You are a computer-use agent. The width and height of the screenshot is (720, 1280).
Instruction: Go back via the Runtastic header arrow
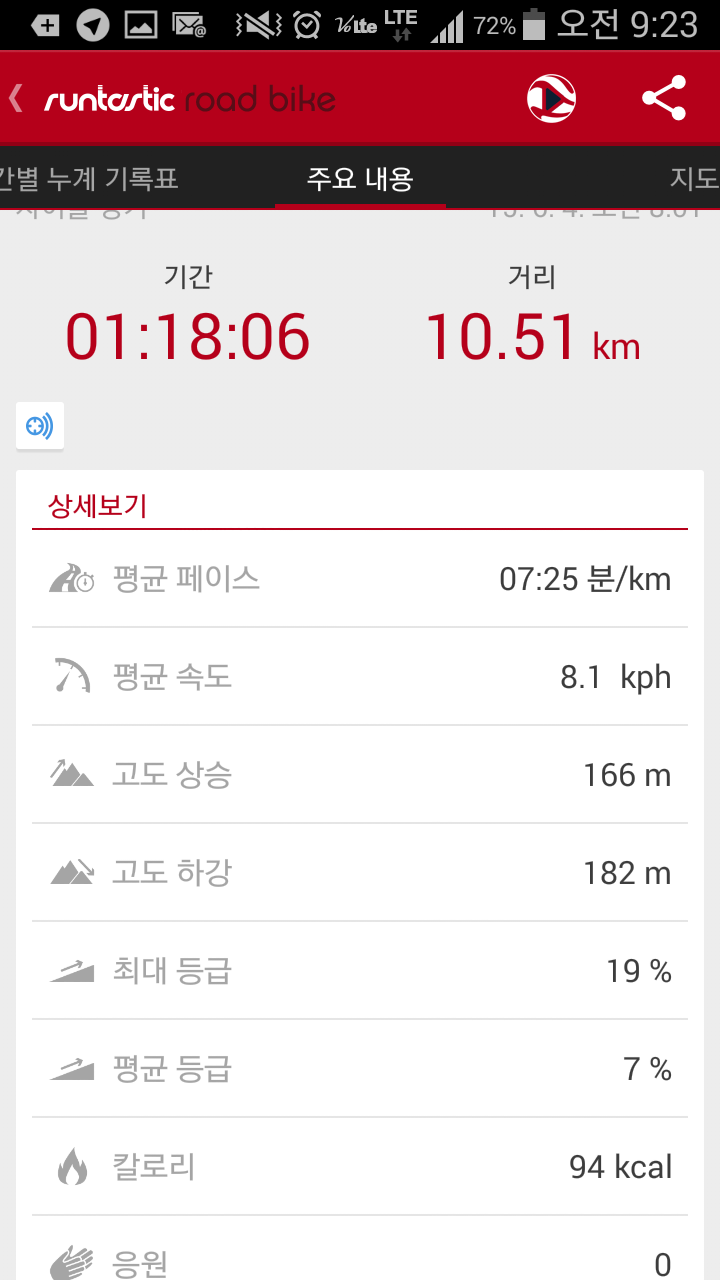[x=16, y=98]
